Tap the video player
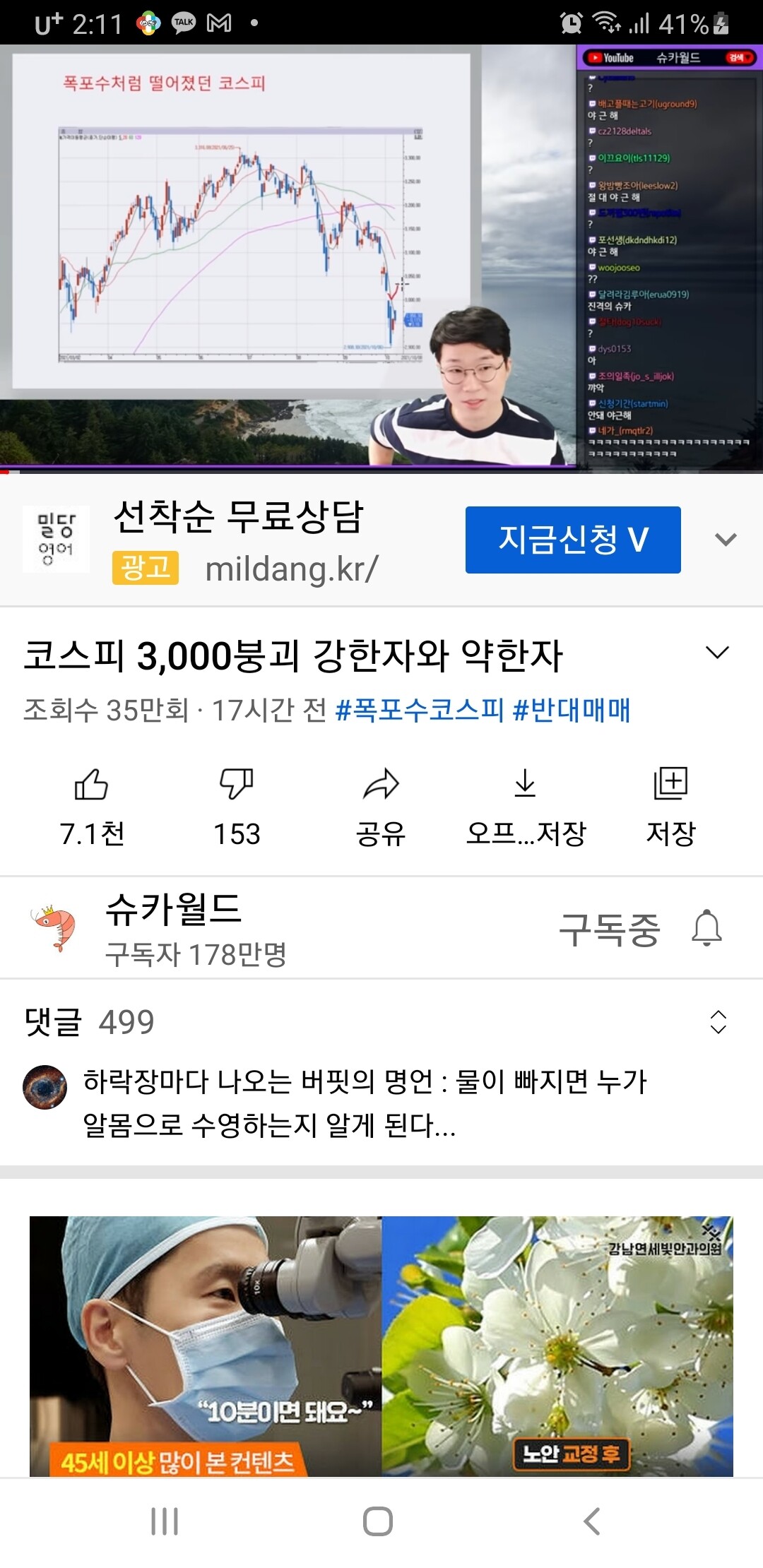The image size is (763, 1568). click(x=381, y=258)
